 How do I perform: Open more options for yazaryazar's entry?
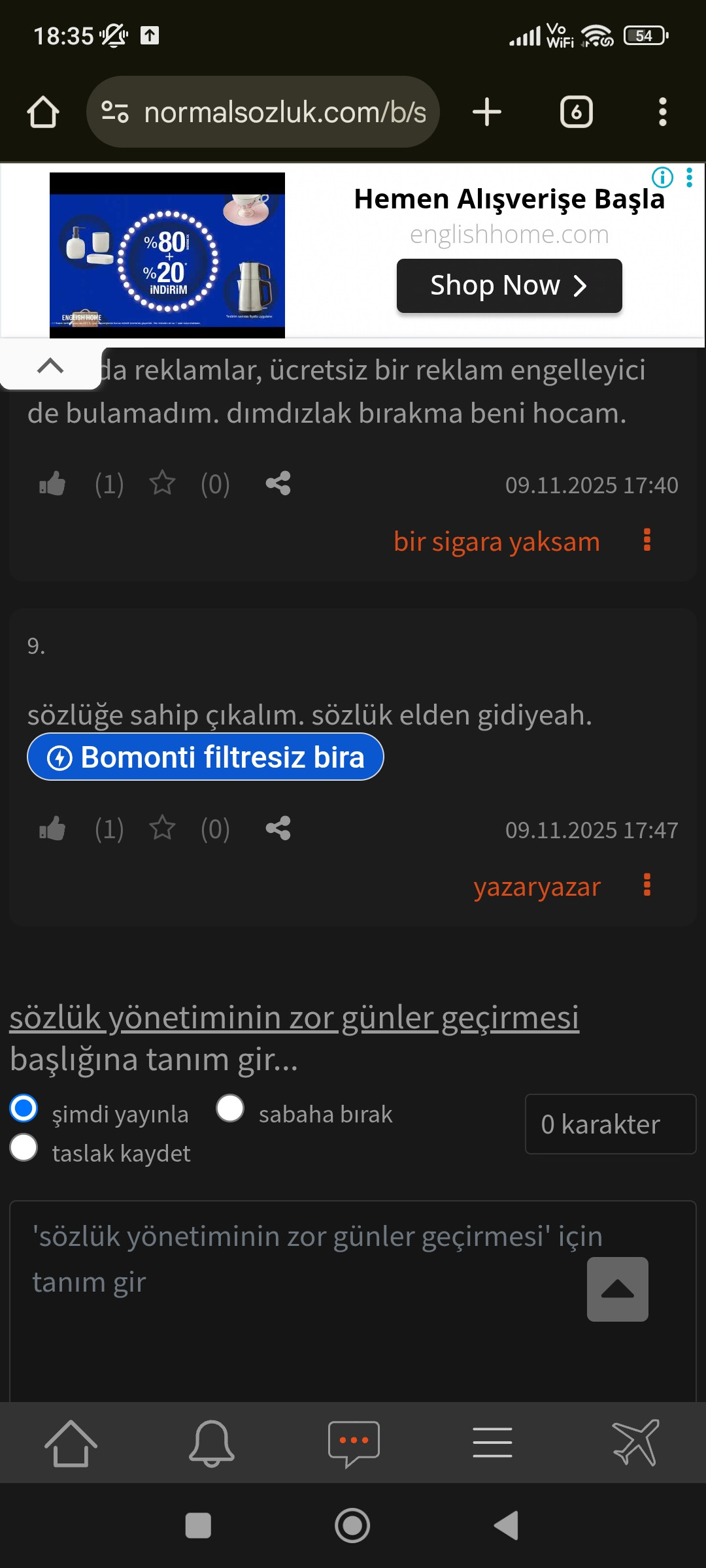click(x=647, y=886)
